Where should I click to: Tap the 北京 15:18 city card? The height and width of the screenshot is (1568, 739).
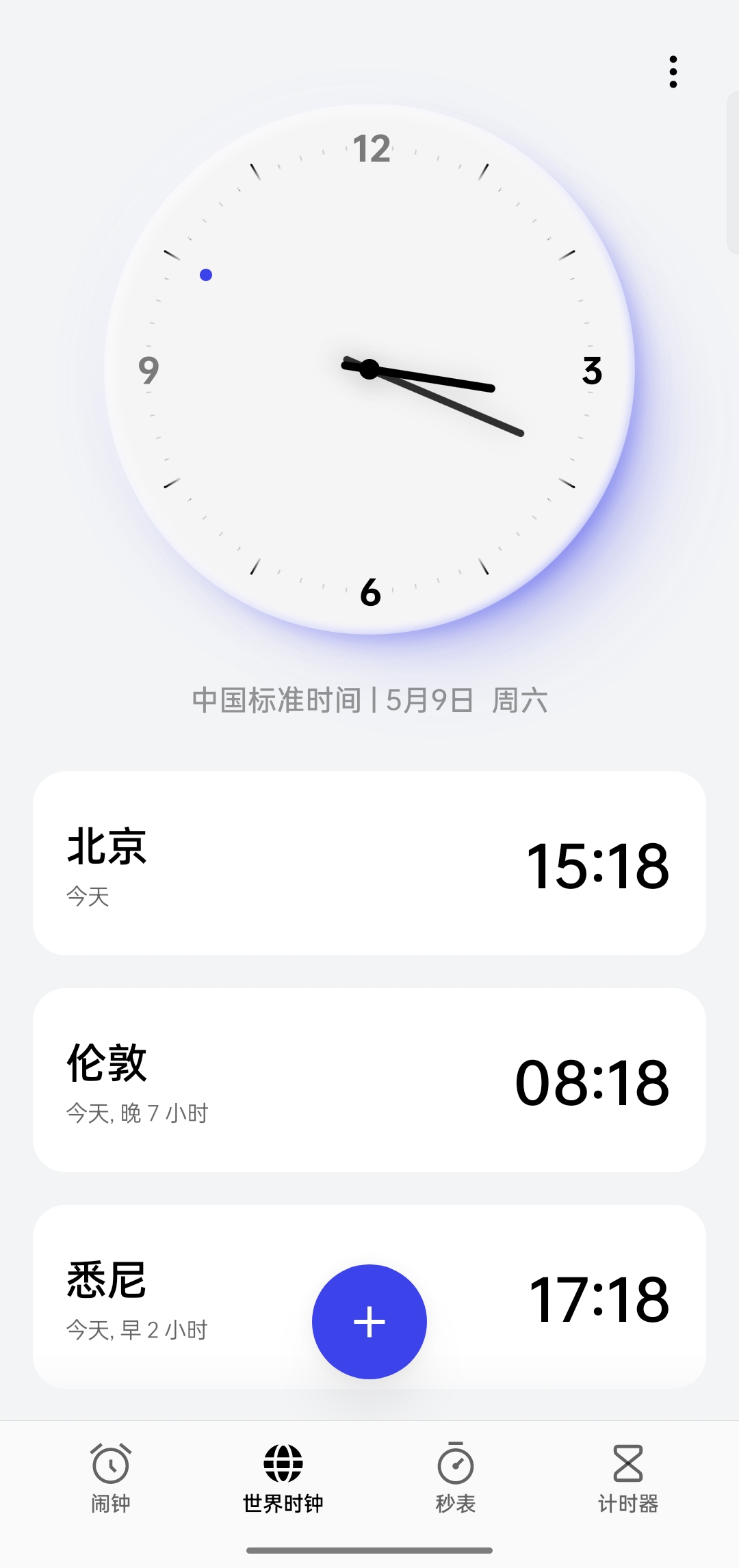point(369,863)
